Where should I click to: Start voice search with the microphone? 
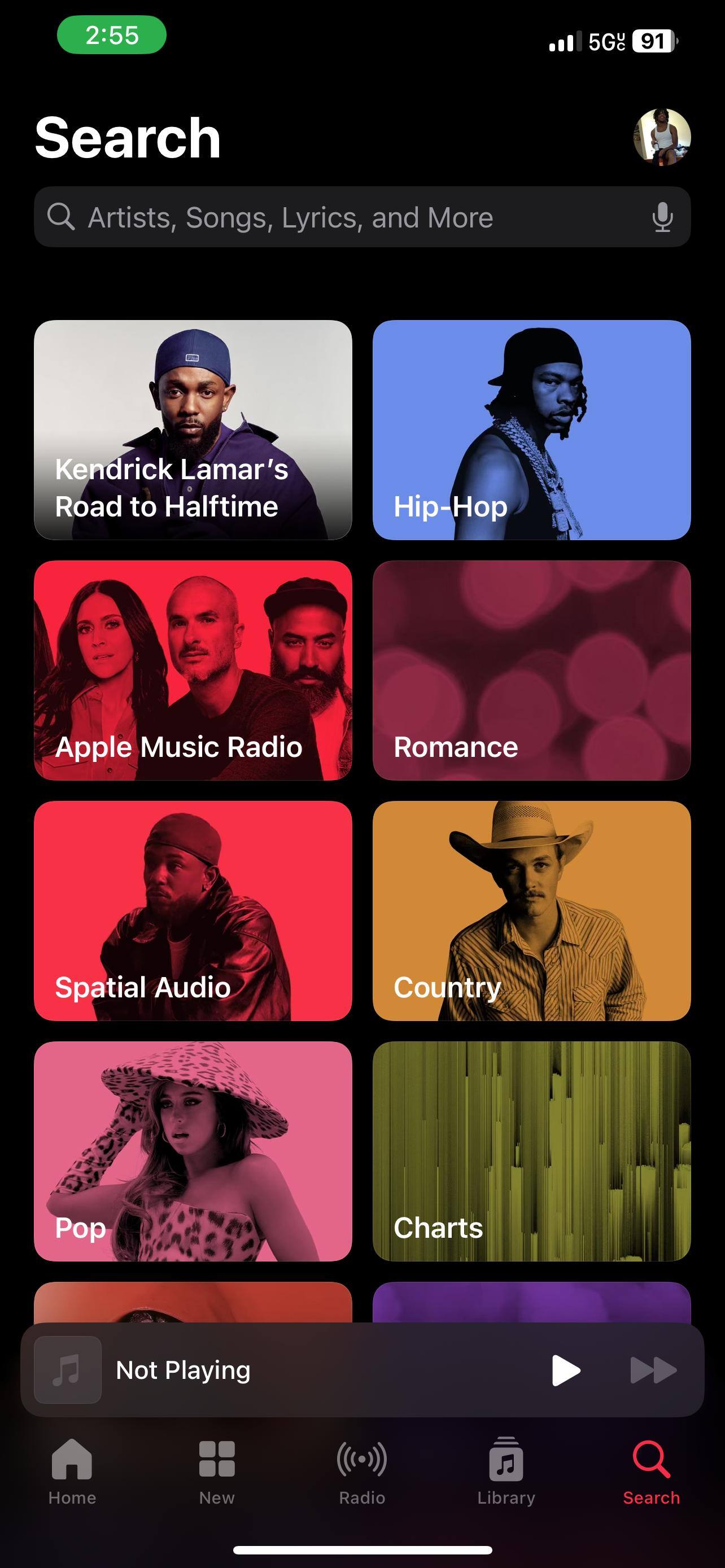click(x=662, y=217)
